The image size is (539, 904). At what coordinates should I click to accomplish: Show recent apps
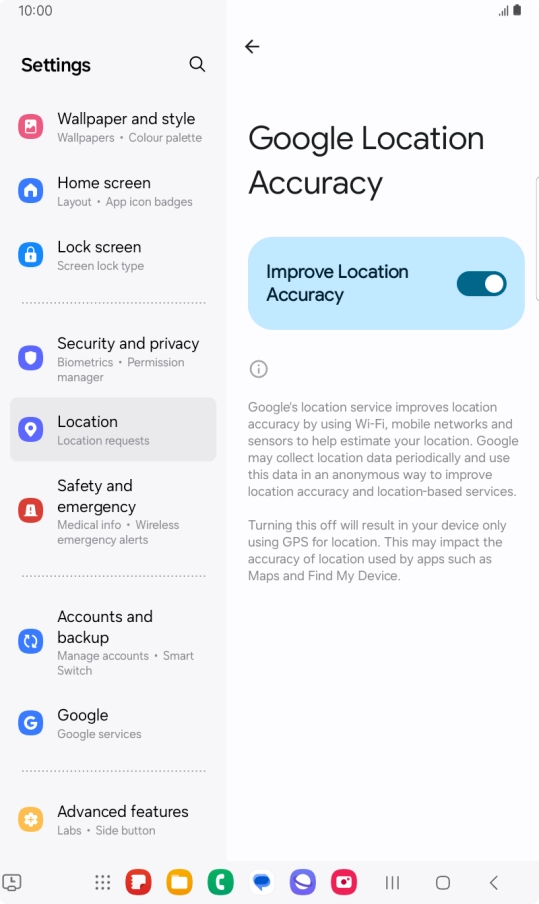[x=393, y=882]
